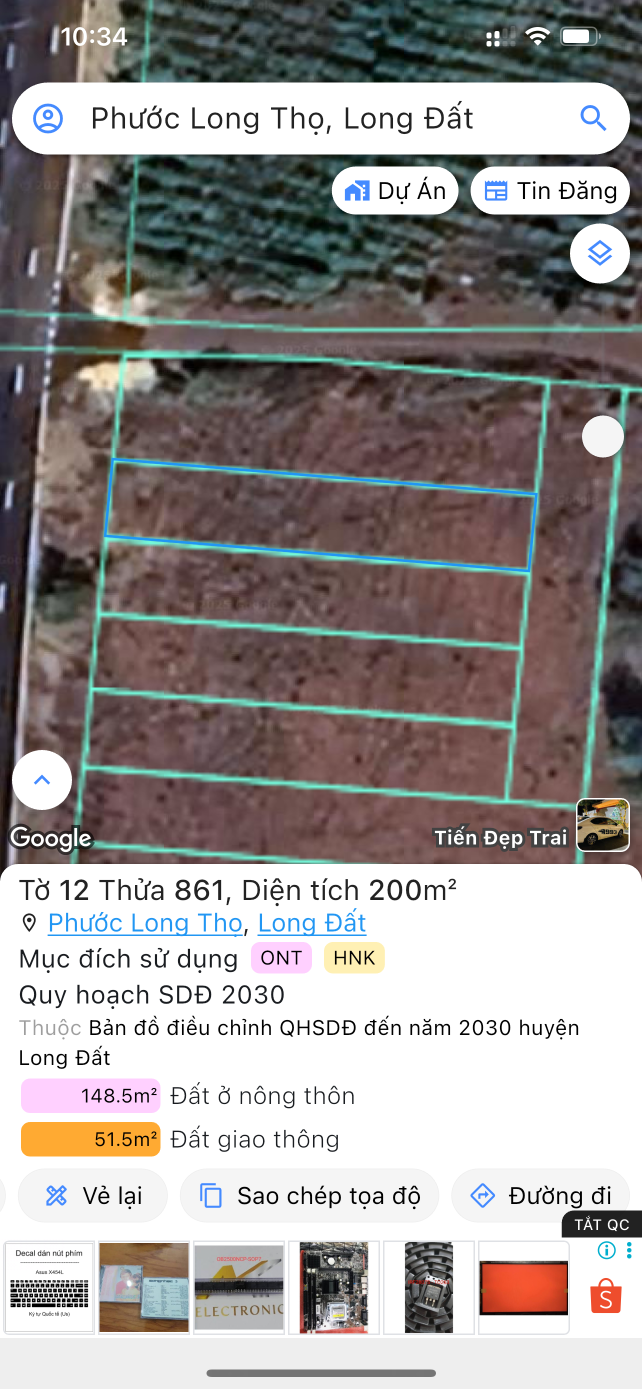Open the account profile icon
642x1389 pixels.
pyautogui.click(x=48, y=119)
